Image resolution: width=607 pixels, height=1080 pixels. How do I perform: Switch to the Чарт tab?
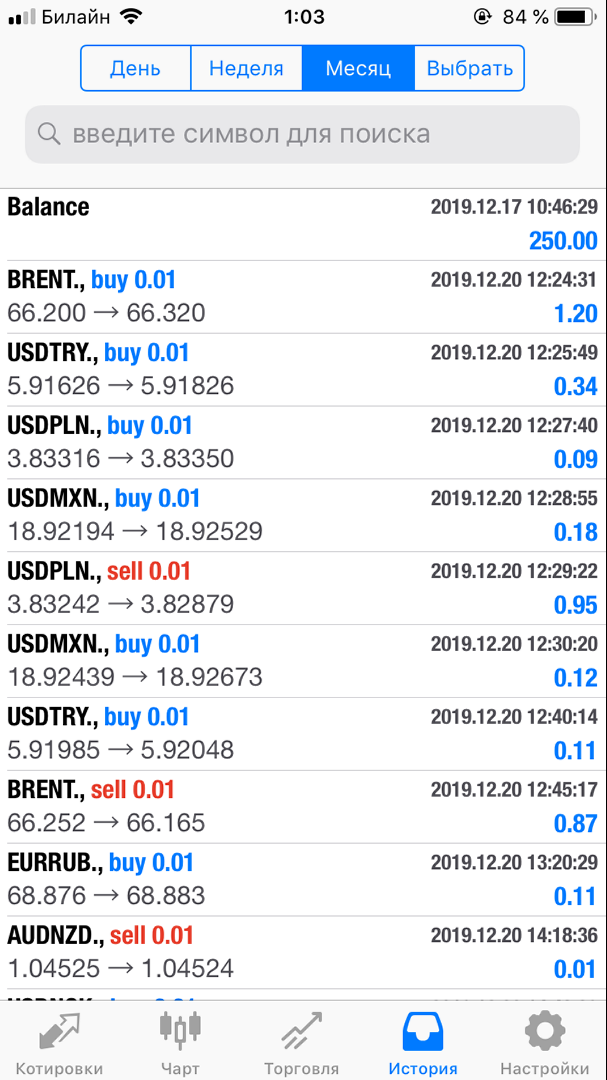[181, 1041]
